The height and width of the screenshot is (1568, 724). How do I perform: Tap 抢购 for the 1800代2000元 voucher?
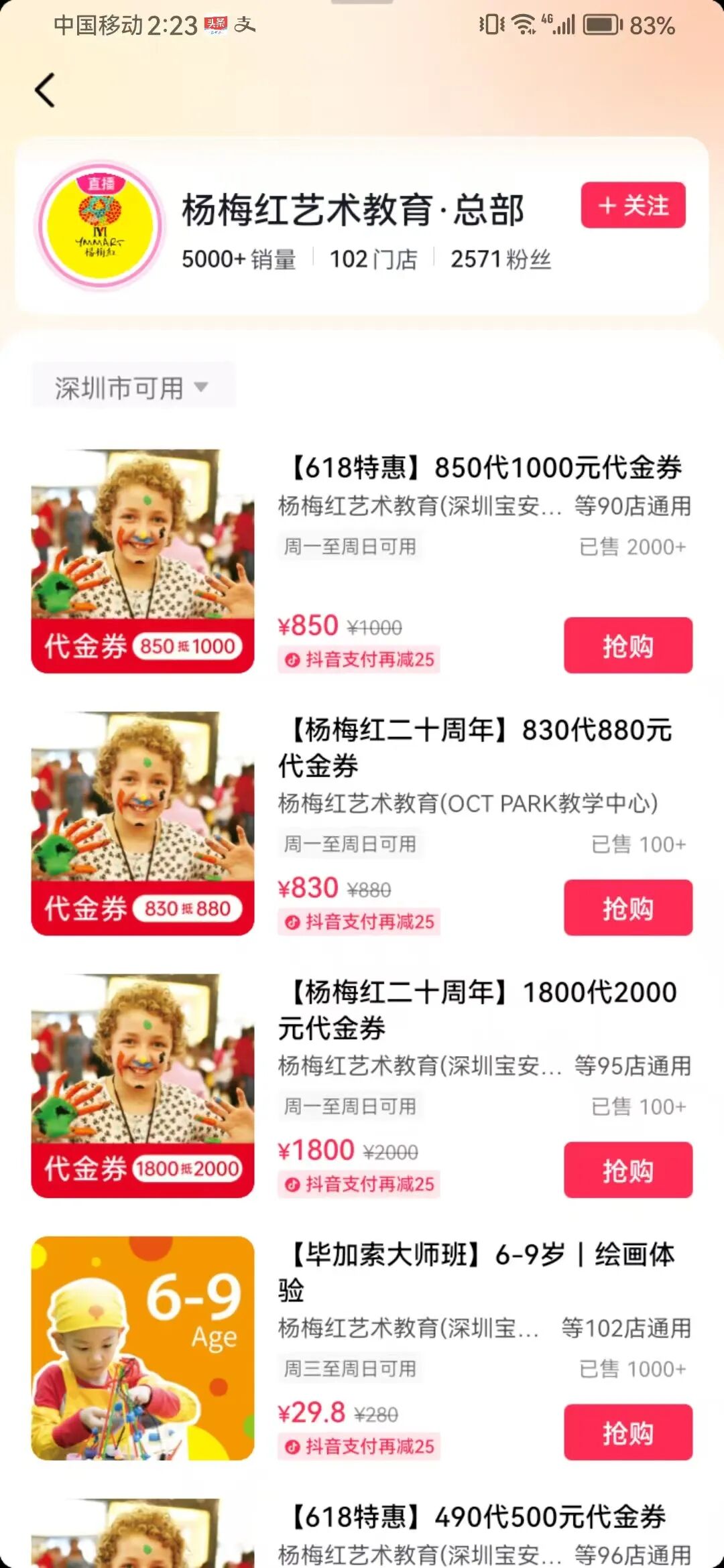pos(628,1170)
